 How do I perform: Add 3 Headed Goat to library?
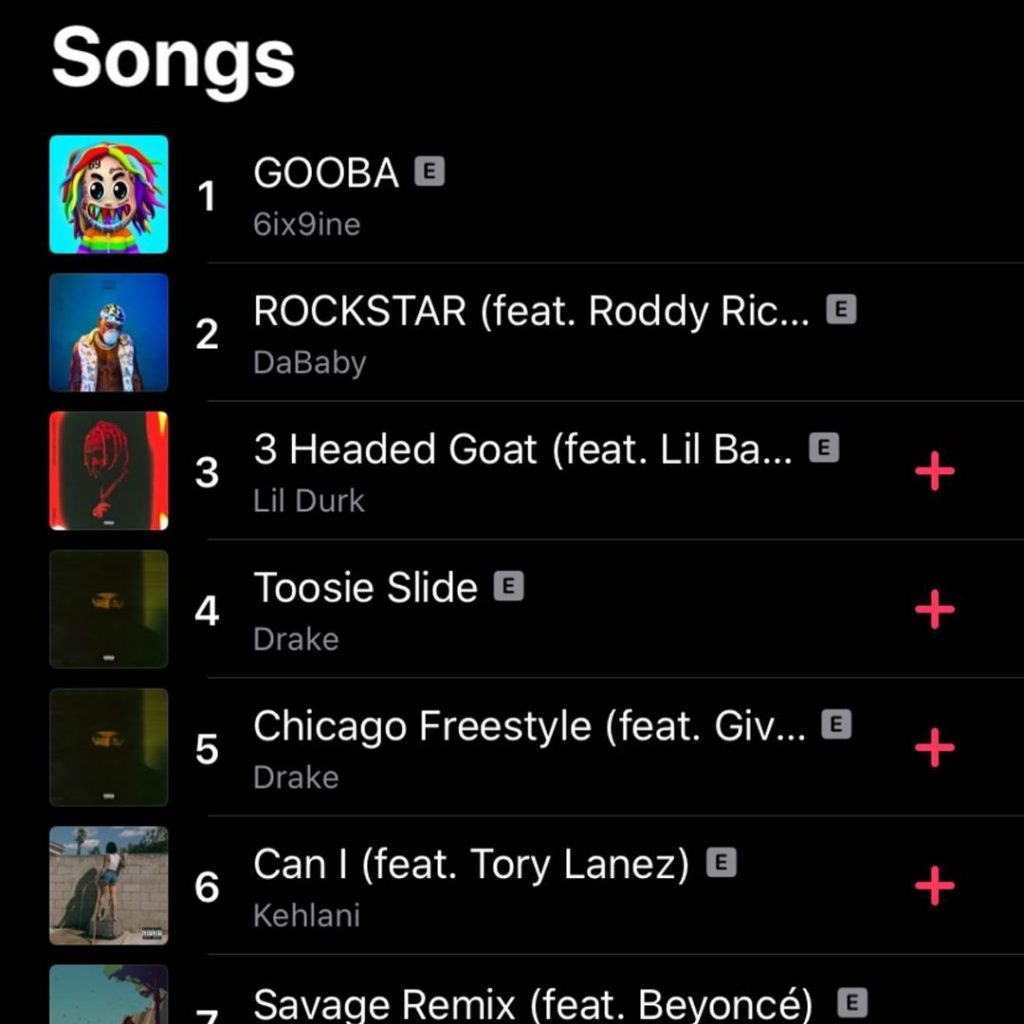tap(935, 471)
